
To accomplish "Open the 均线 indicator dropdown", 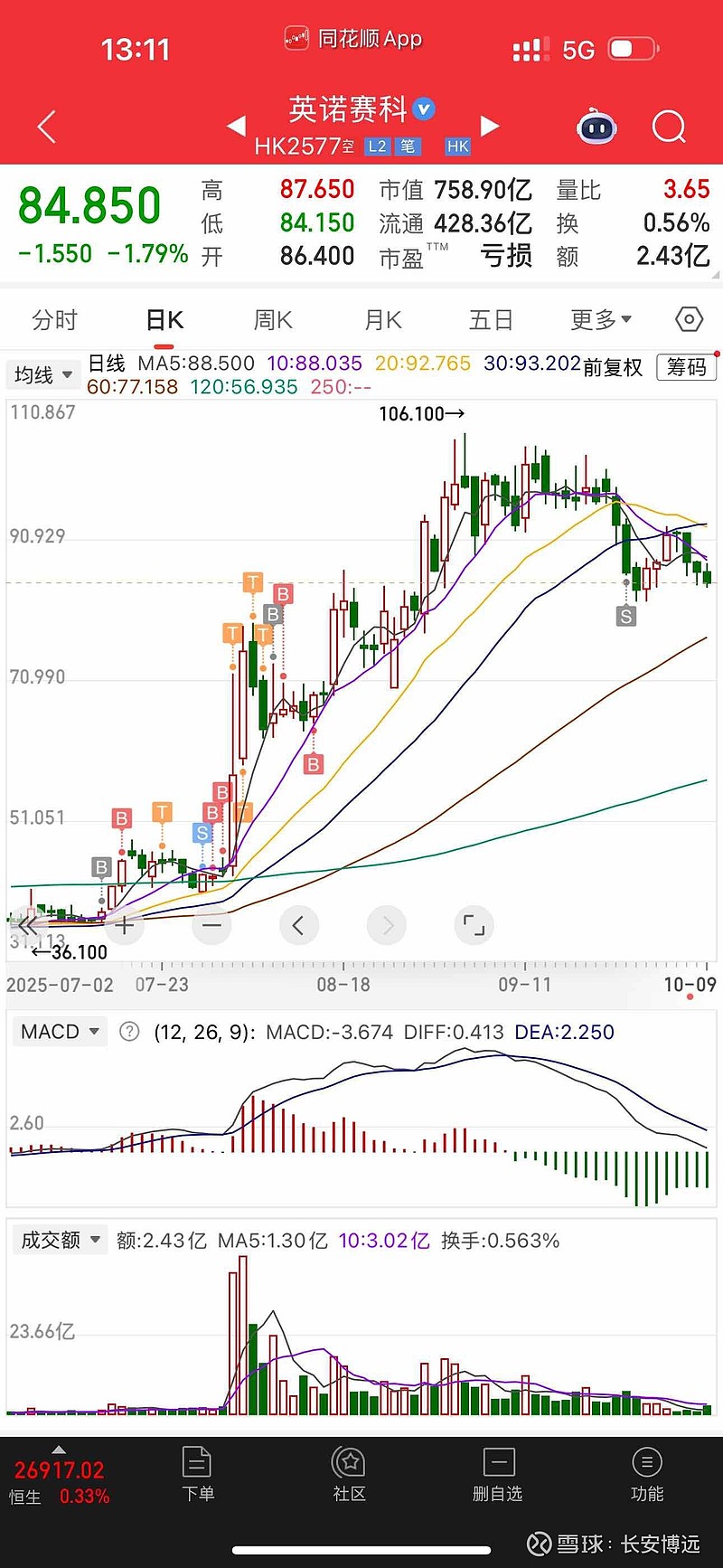I will tap(42, 374).
